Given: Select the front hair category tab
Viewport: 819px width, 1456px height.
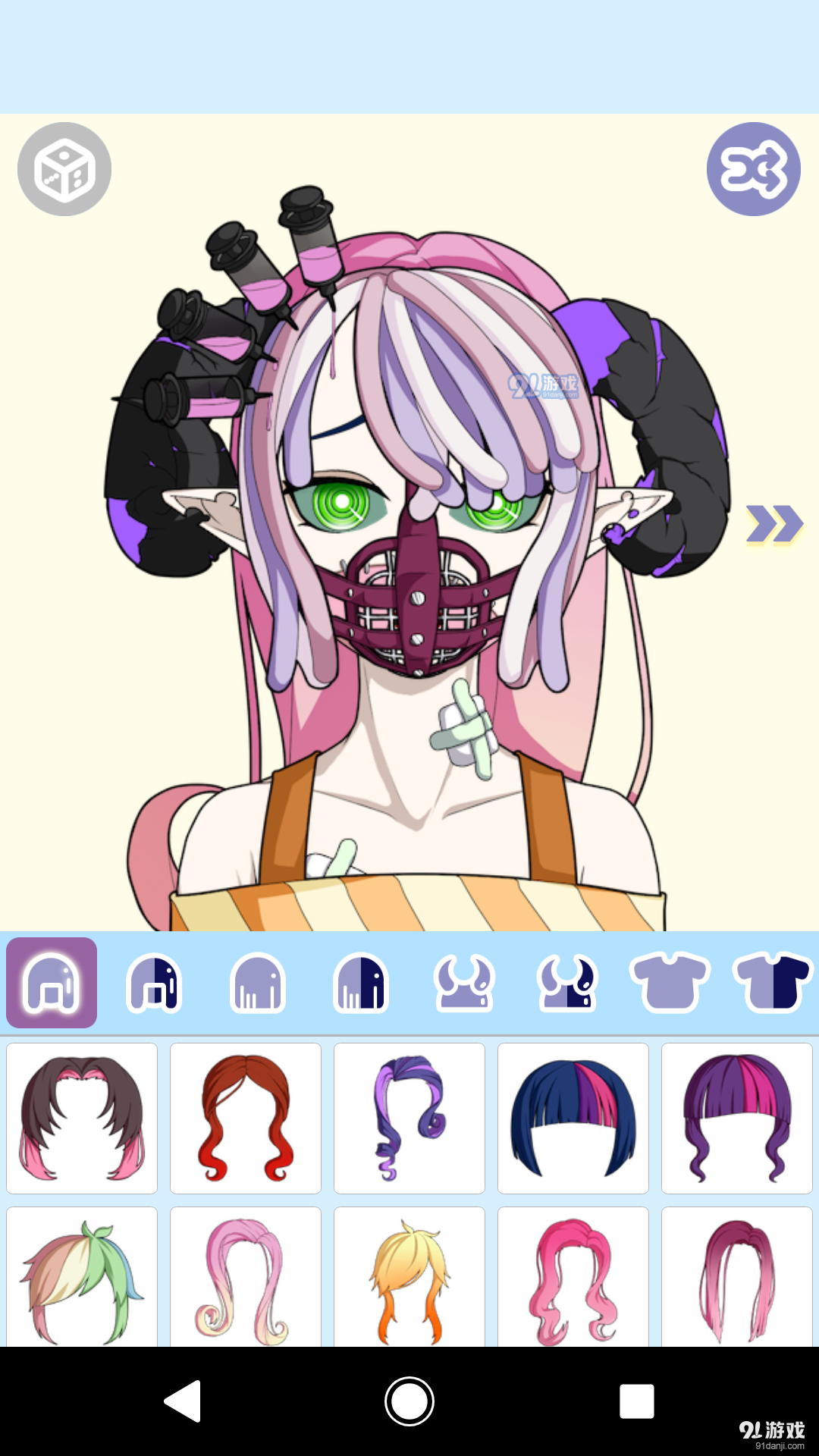Looking at the screenshot, I should coord(52,983).
